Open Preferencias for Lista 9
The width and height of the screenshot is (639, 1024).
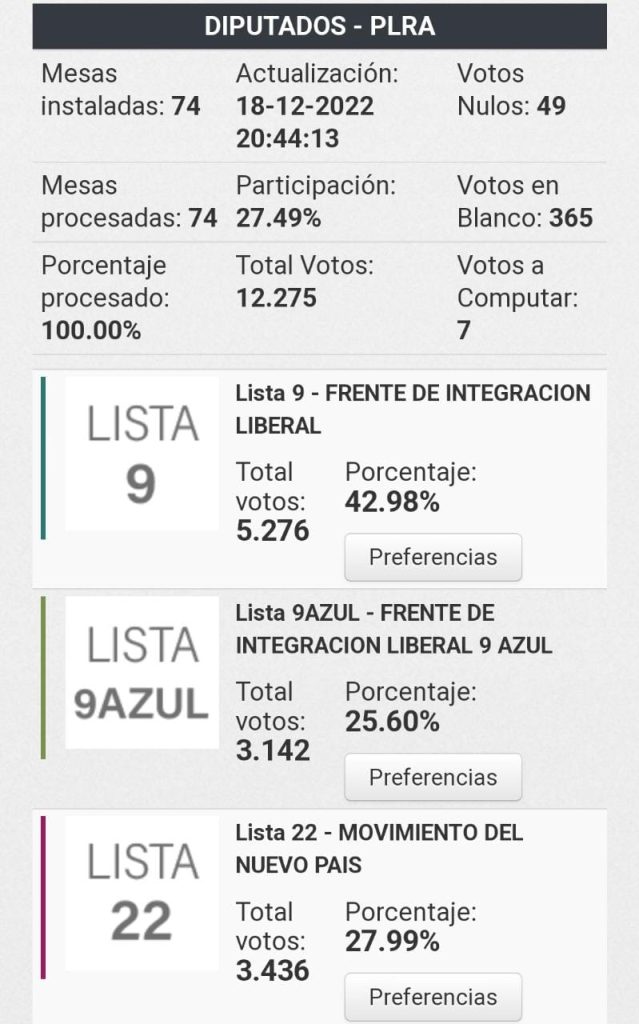pos(433,557)
